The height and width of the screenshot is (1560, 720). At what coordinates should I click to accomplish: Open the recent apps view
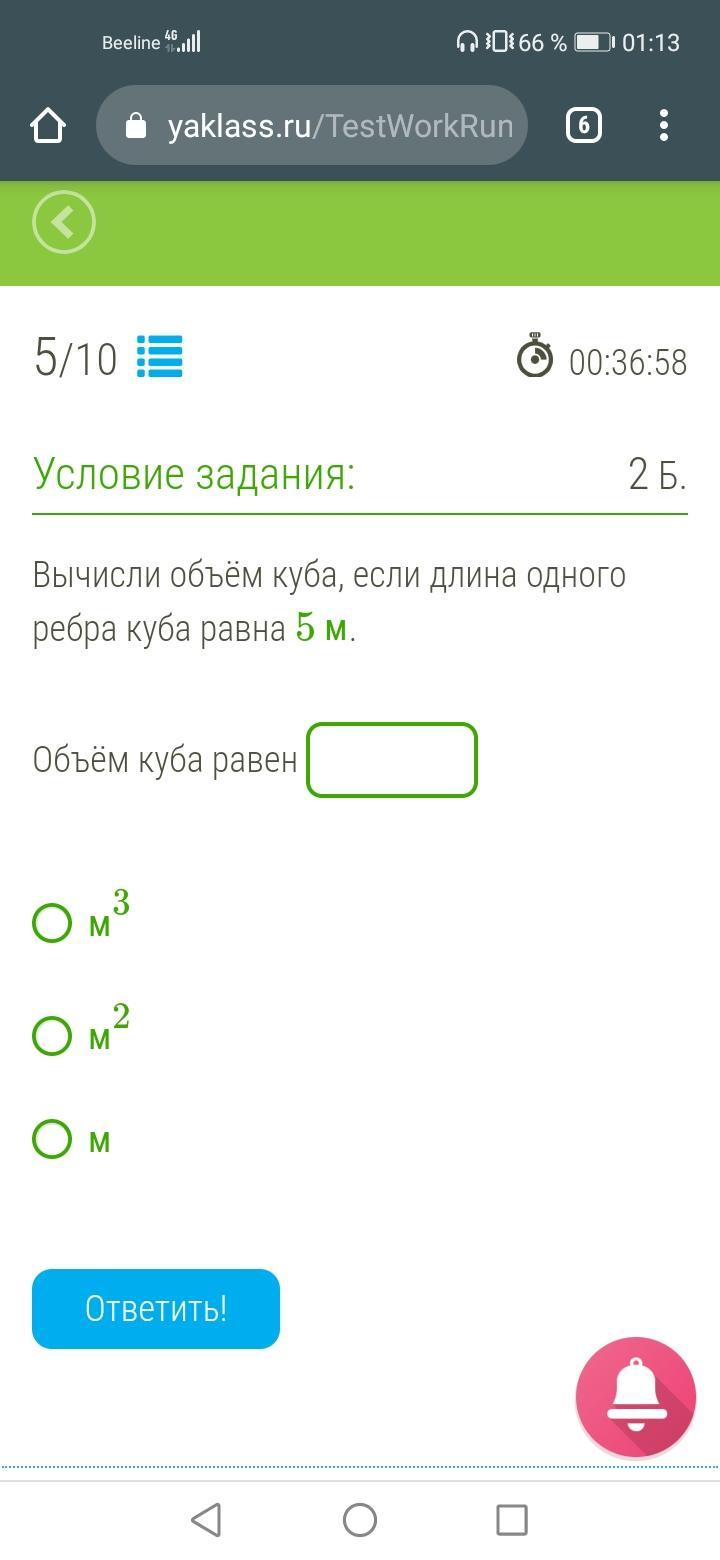[512, 1520]
